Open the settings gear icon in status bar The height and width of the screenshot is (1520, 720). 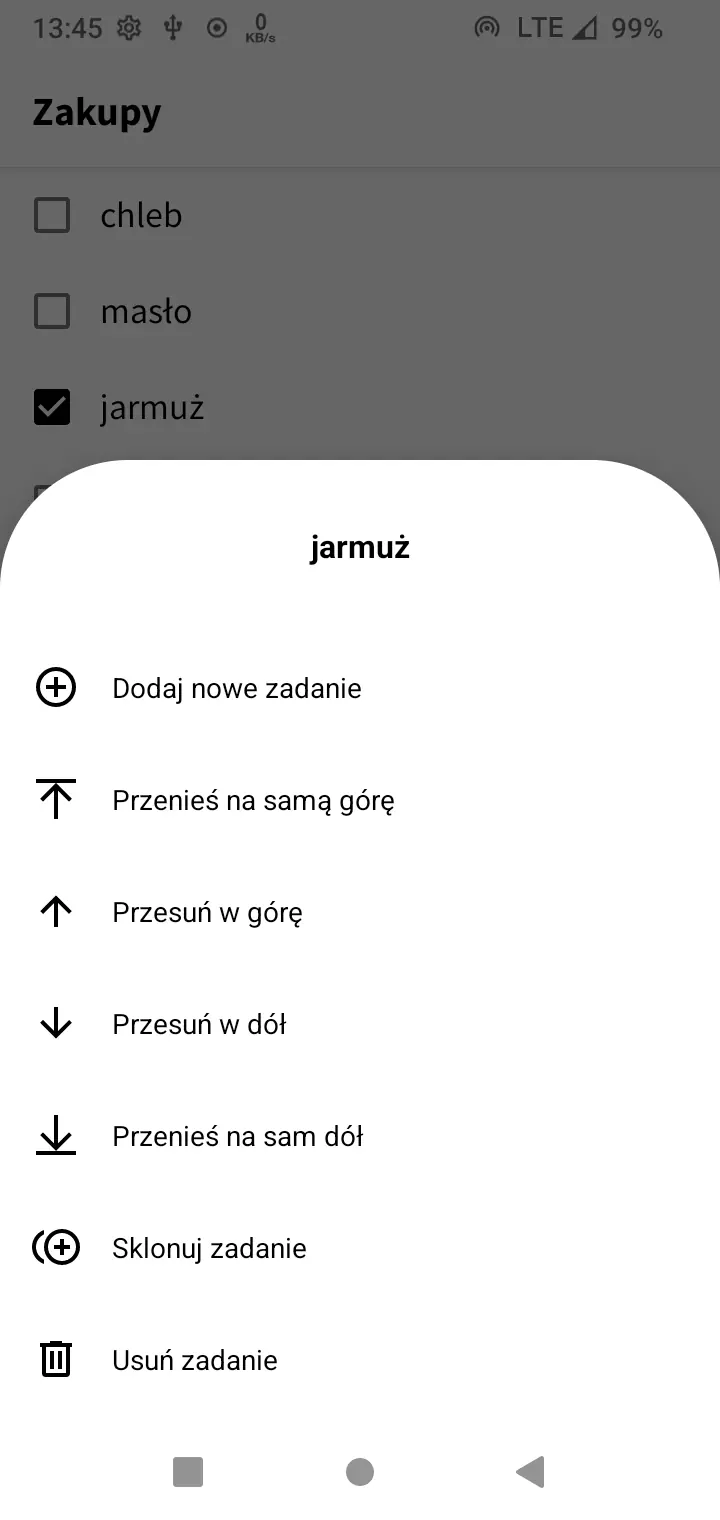point(128,27)
